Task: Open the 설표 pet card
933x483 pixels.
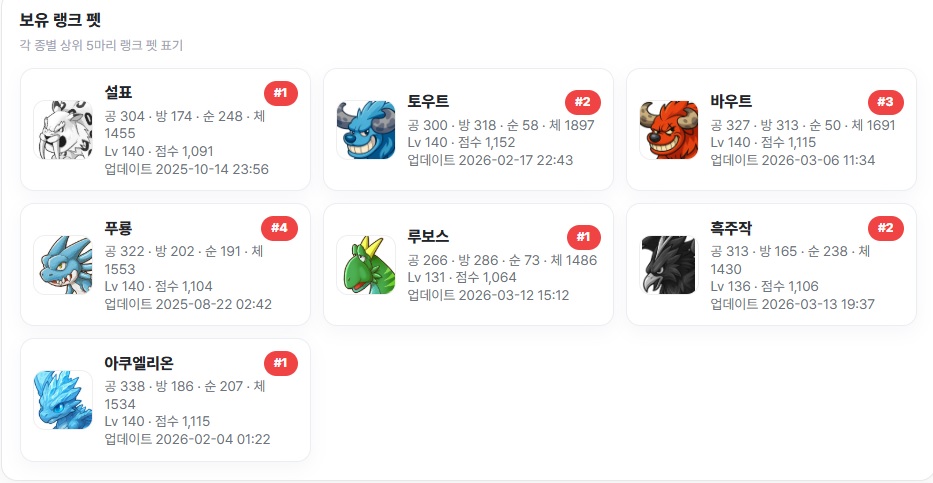Action: click(165, 130)
